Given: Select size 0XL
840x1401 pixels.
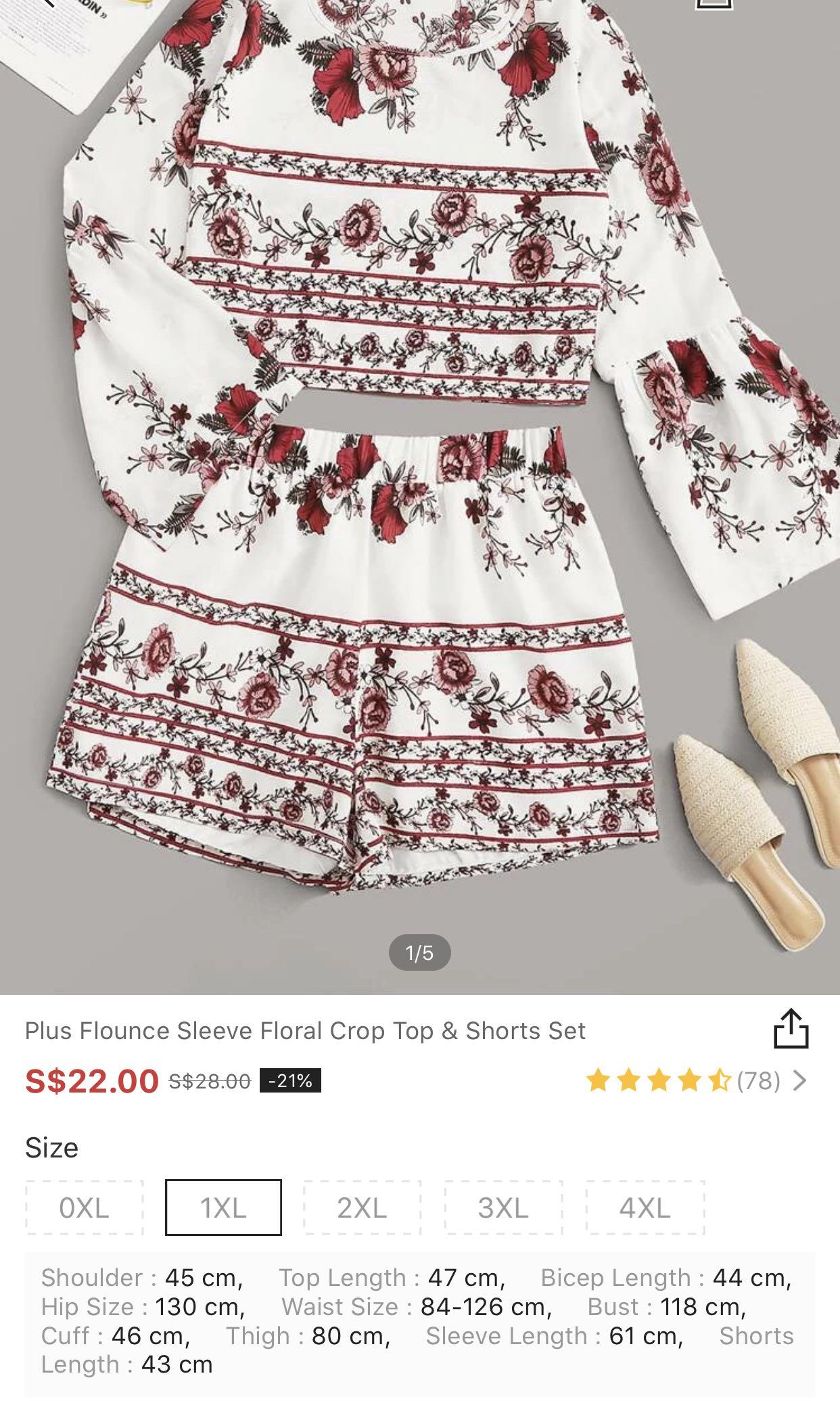Looking at the screenshot, I should click(85, 1208).
